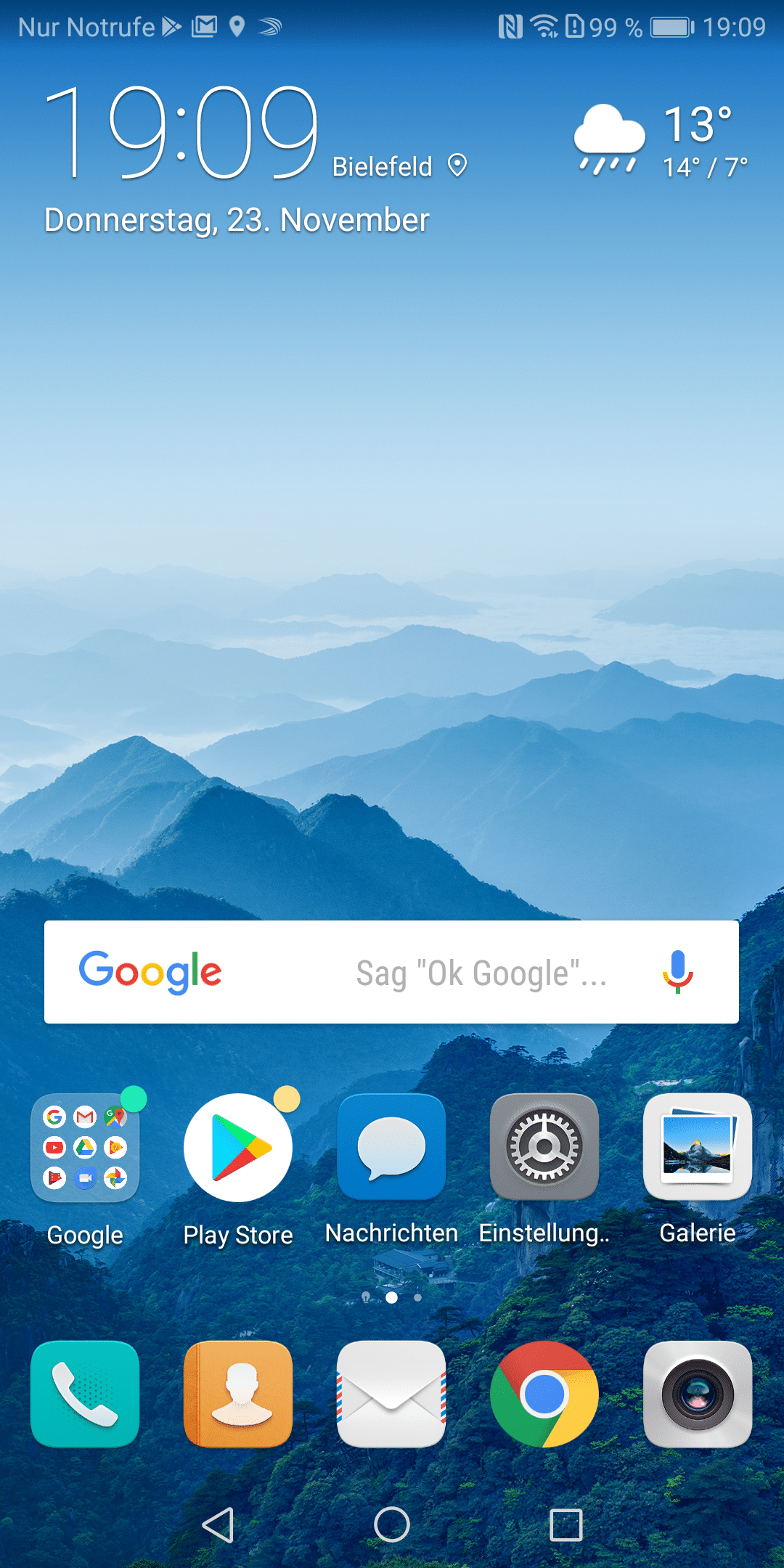
Task: Open the Google apps folder
Action: (x=85, y=1148)
